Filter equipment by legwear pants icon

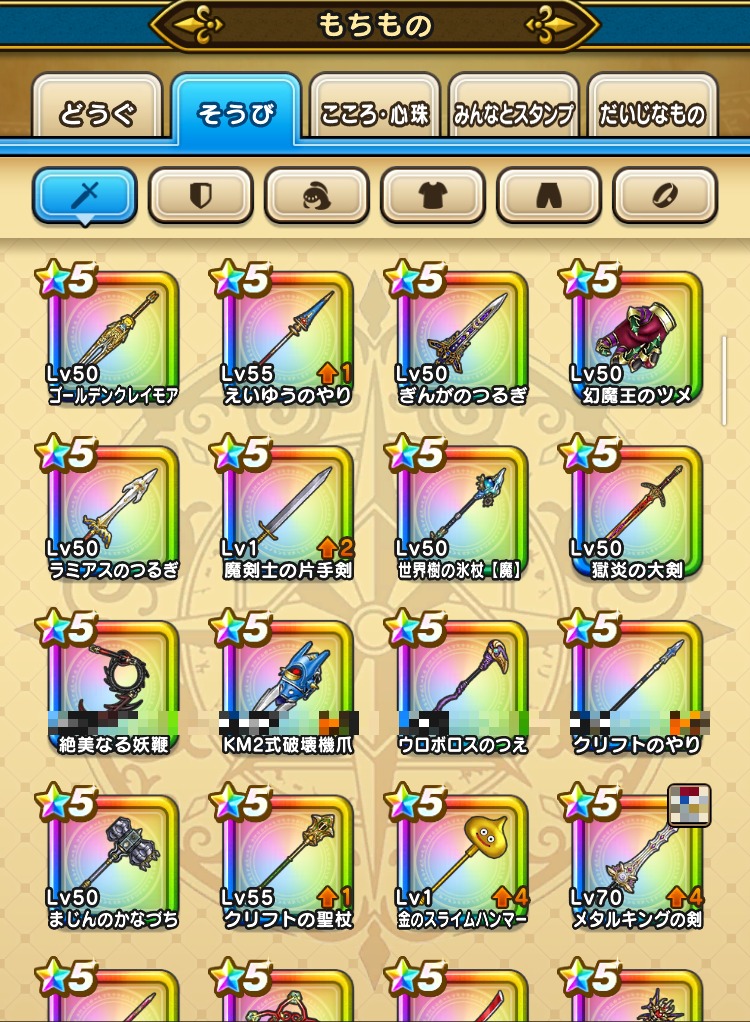pyautogui.click(x=548, y=195)
